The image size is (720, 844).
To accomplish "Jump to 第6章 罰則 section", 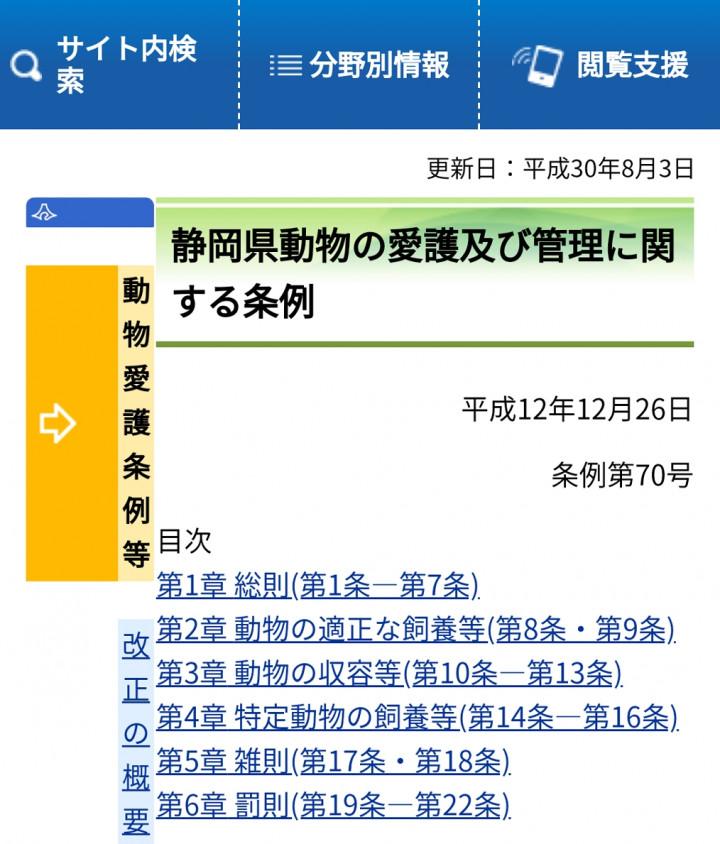I will (x=333, y=805).
